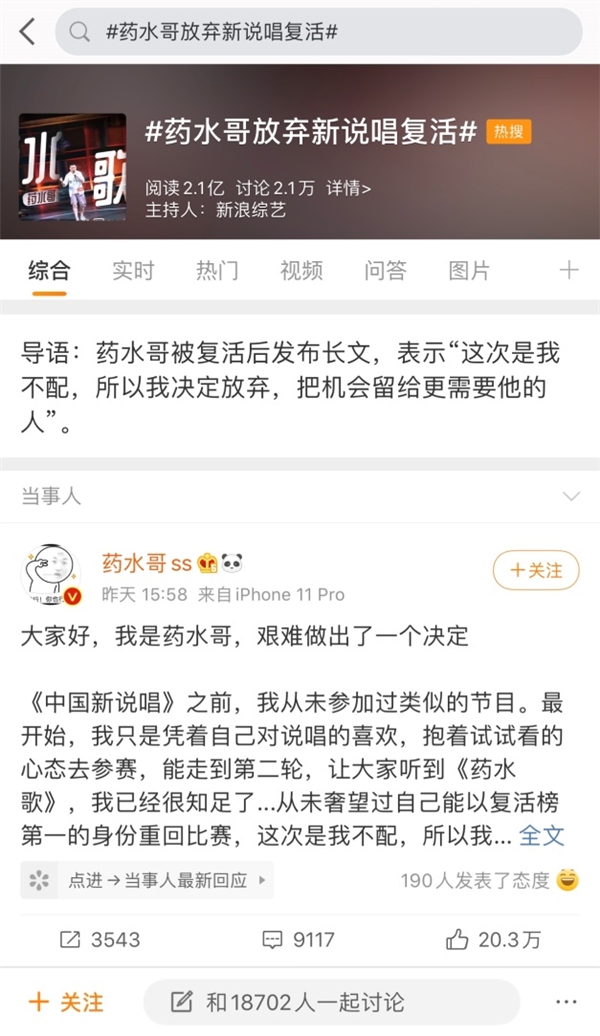
Task: Expand post with 全文 link
Action: coord(541,835)
